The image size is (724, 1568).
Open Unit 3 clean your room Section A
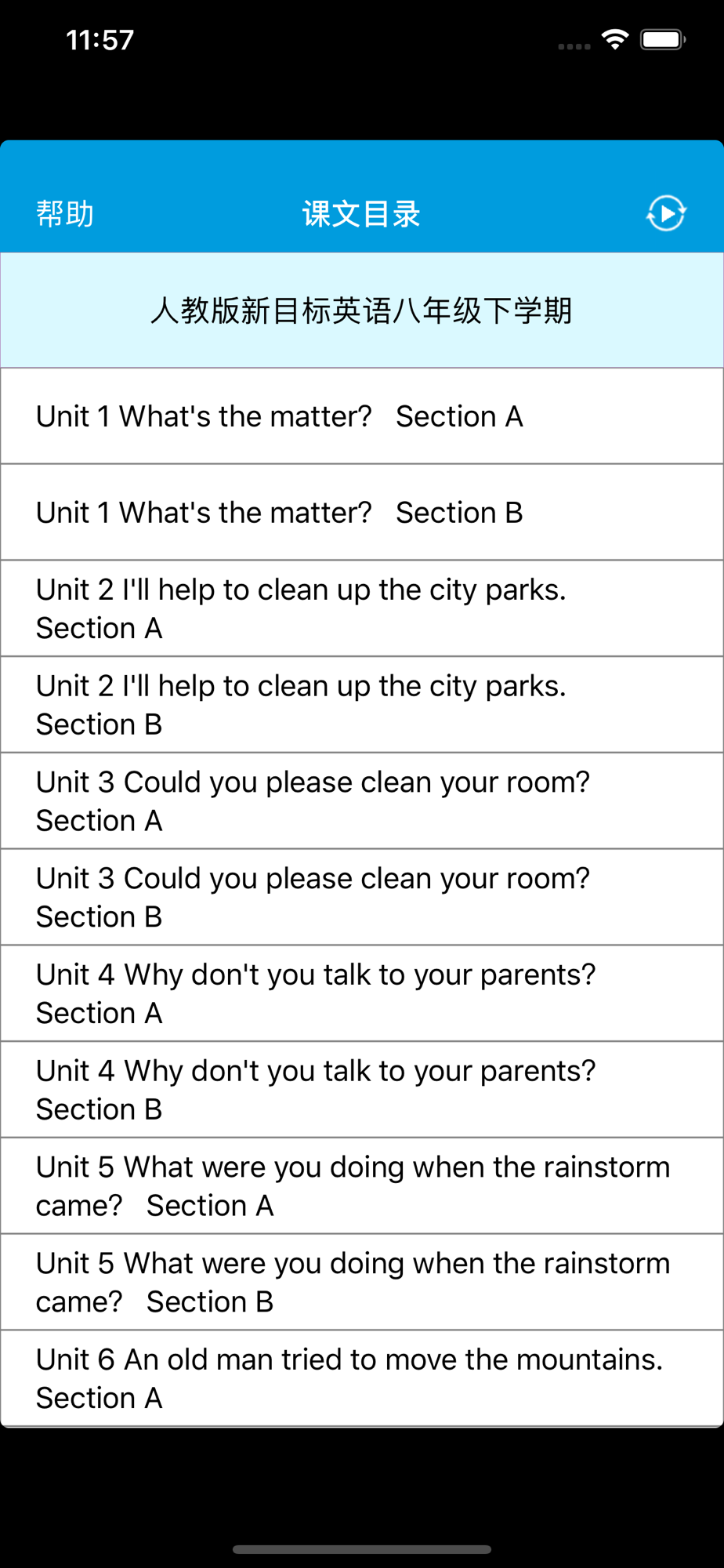[x=362, y=801]
